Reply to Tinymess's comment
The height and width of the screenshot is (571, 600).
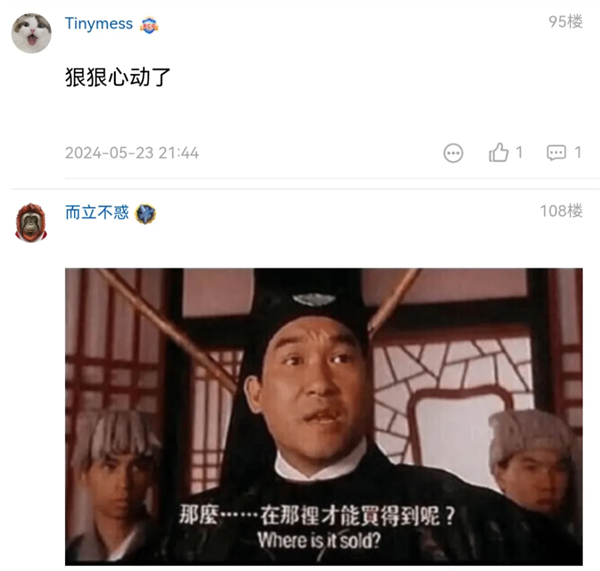557,153
